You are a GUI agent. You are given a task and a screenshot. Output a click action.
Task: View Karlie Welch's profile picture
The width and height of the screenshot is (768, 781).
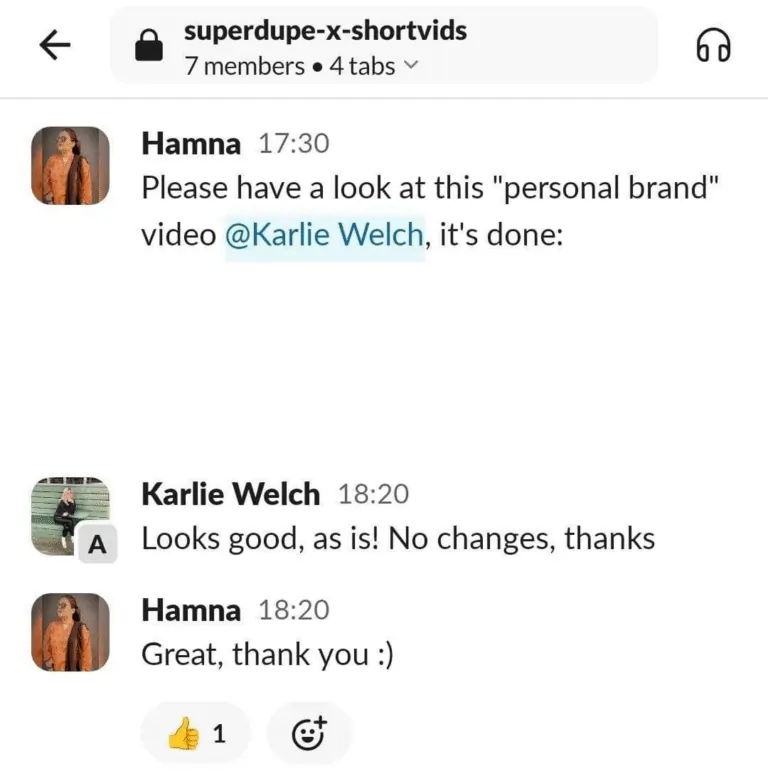(66, 515)
